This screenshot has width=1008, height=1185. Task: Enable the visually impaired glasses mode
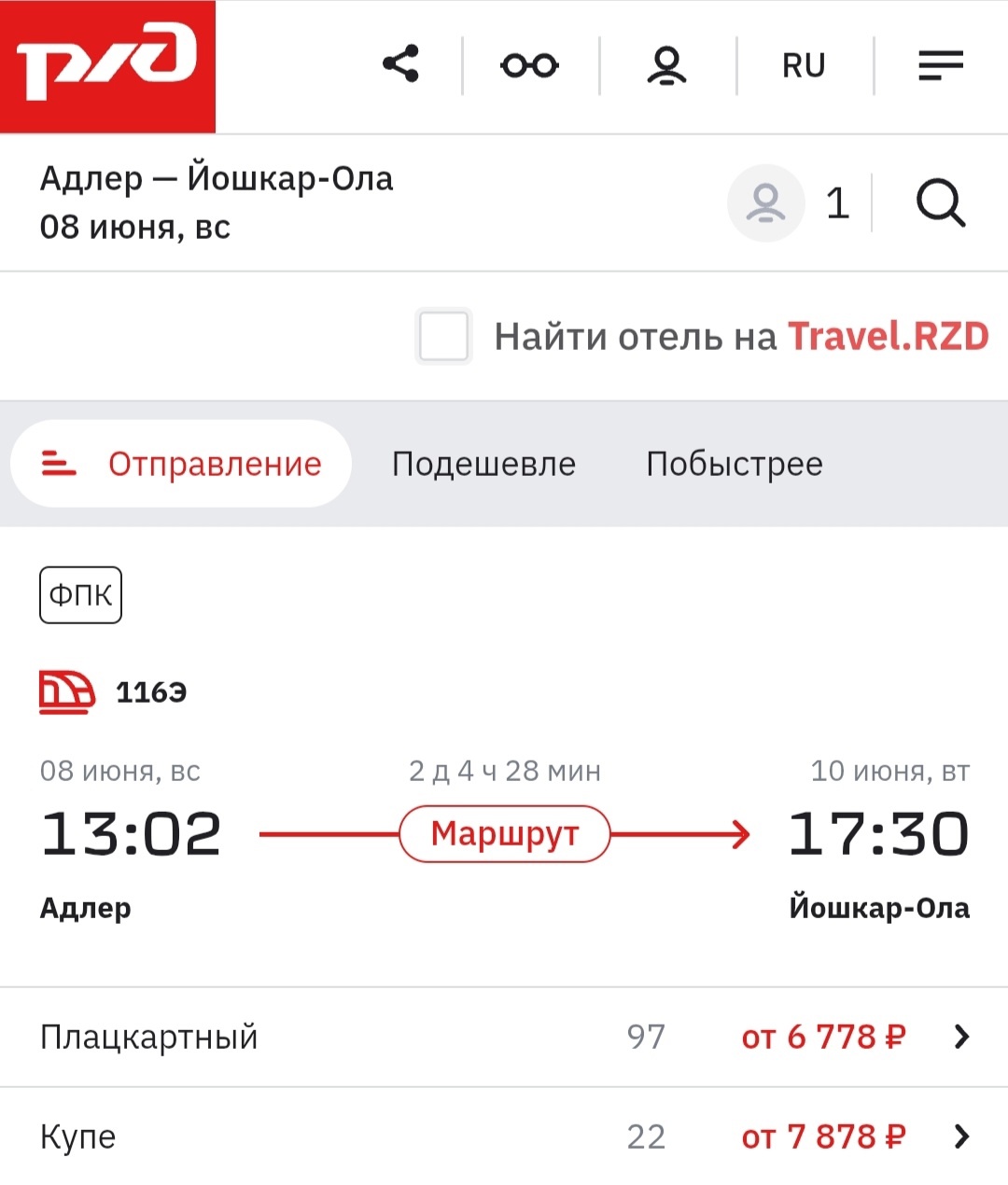529,65
